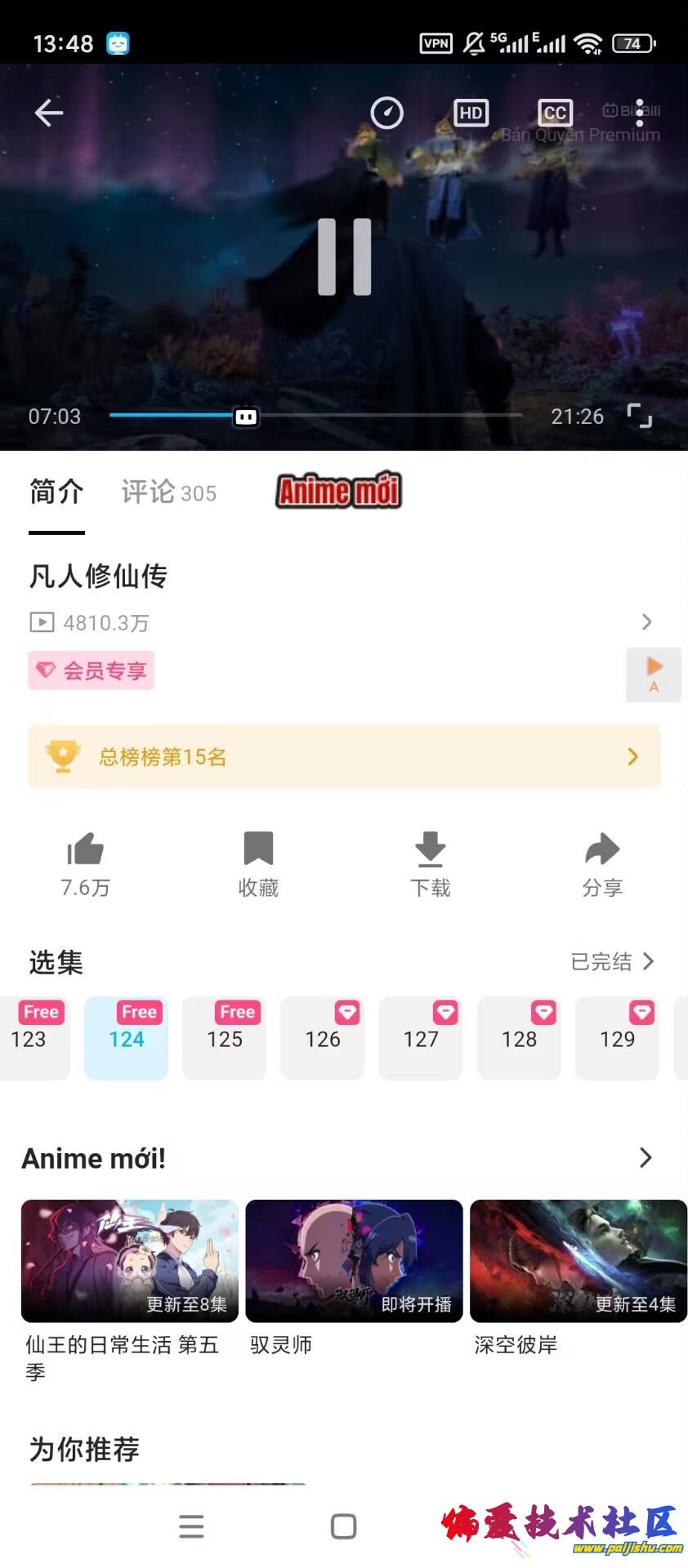Add to favorites with 收藏
This screenshot has height=1568, width=688.
(258, 864)
